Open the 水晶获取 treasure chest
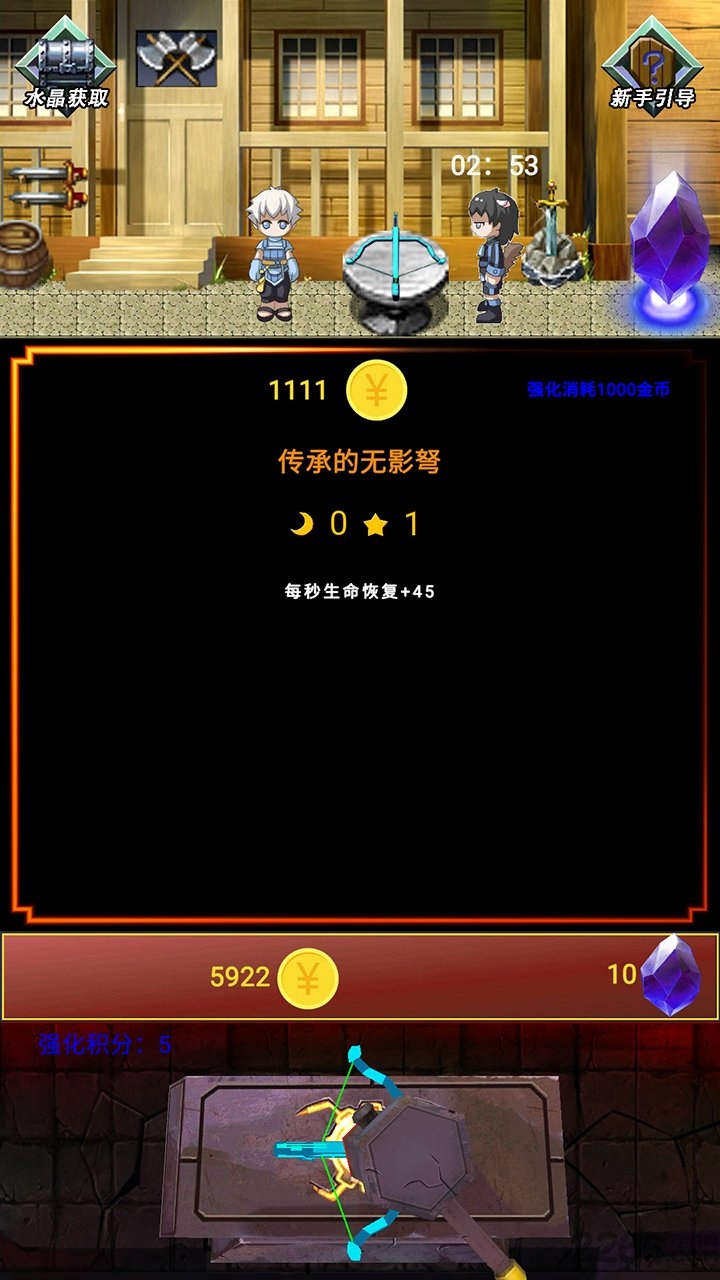Image resolution: width=720 pixels, height=1280 pixels. tap(65, 62)
